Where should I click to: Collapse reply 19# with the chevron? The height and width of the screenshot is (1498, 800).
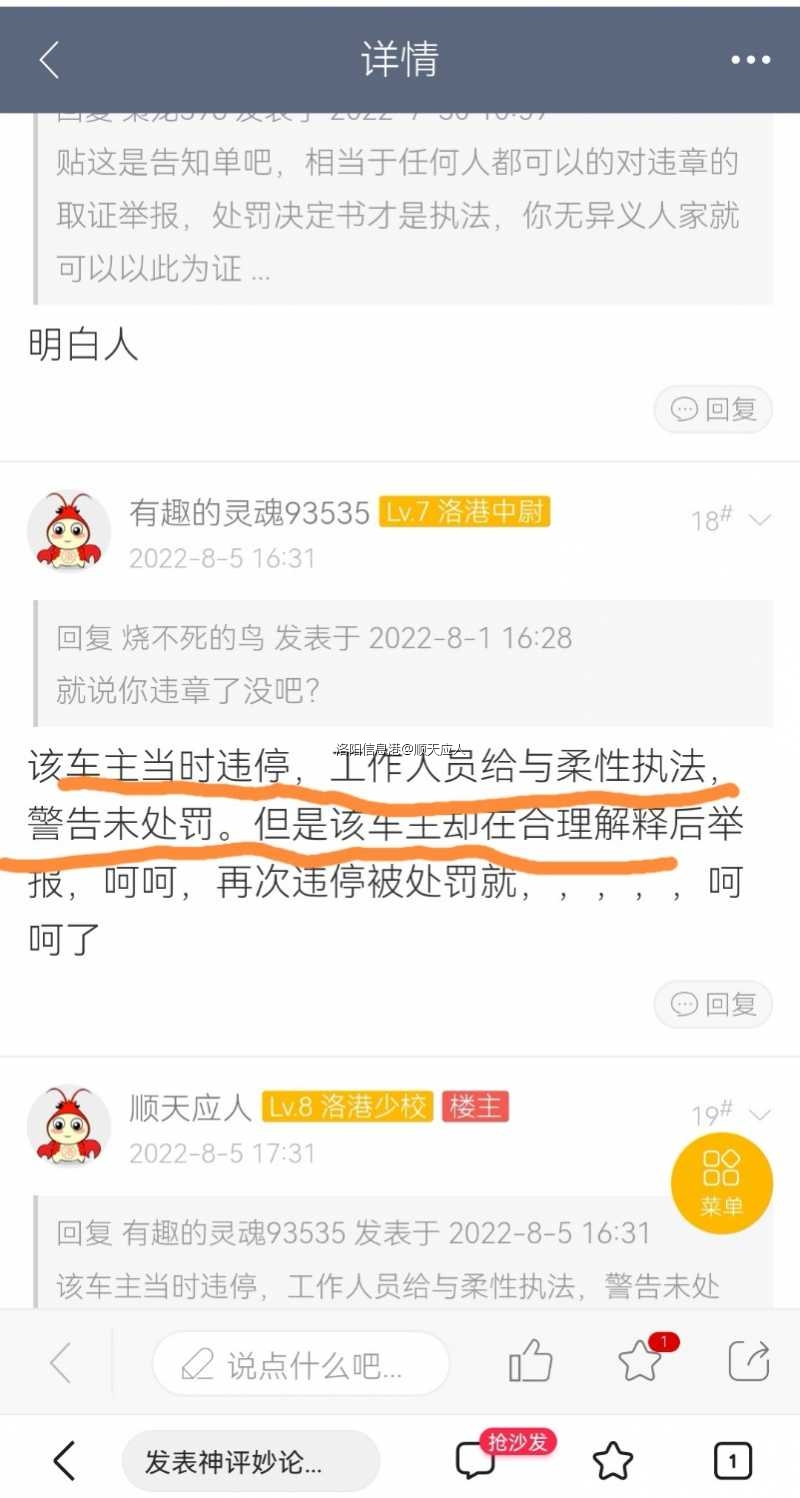click(761, 1115)
